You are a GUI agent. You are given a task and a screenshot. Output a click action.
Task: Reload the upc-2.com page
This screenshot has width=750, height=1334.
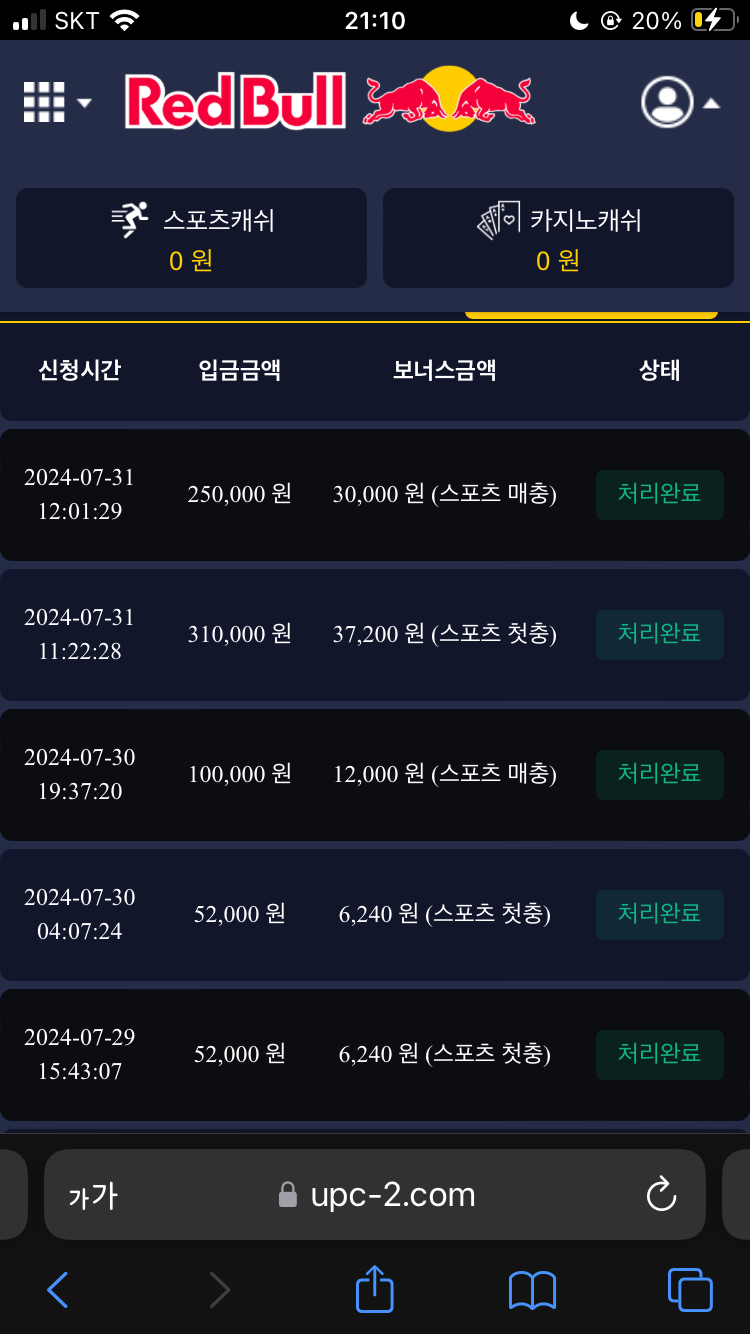tap(661, 1194)
